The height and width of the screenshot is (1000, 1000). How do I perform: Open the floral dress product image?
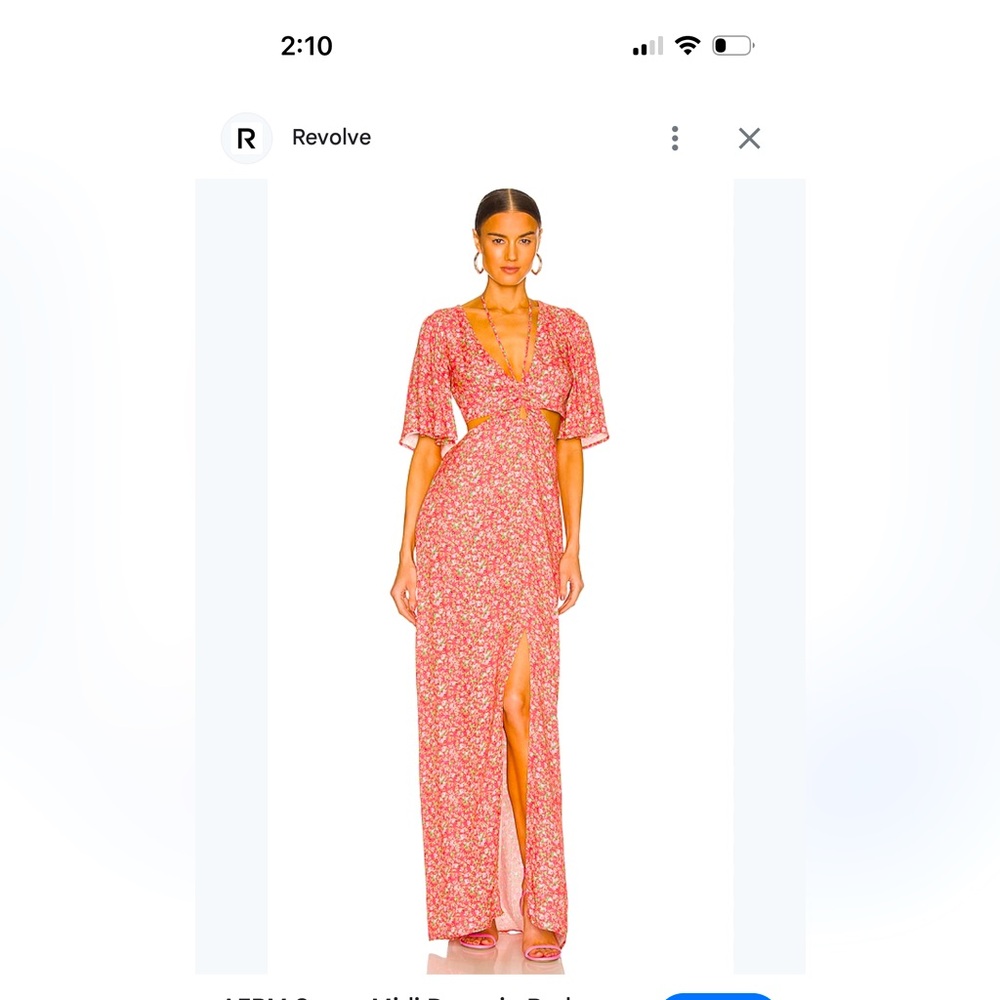coord(500,575)
